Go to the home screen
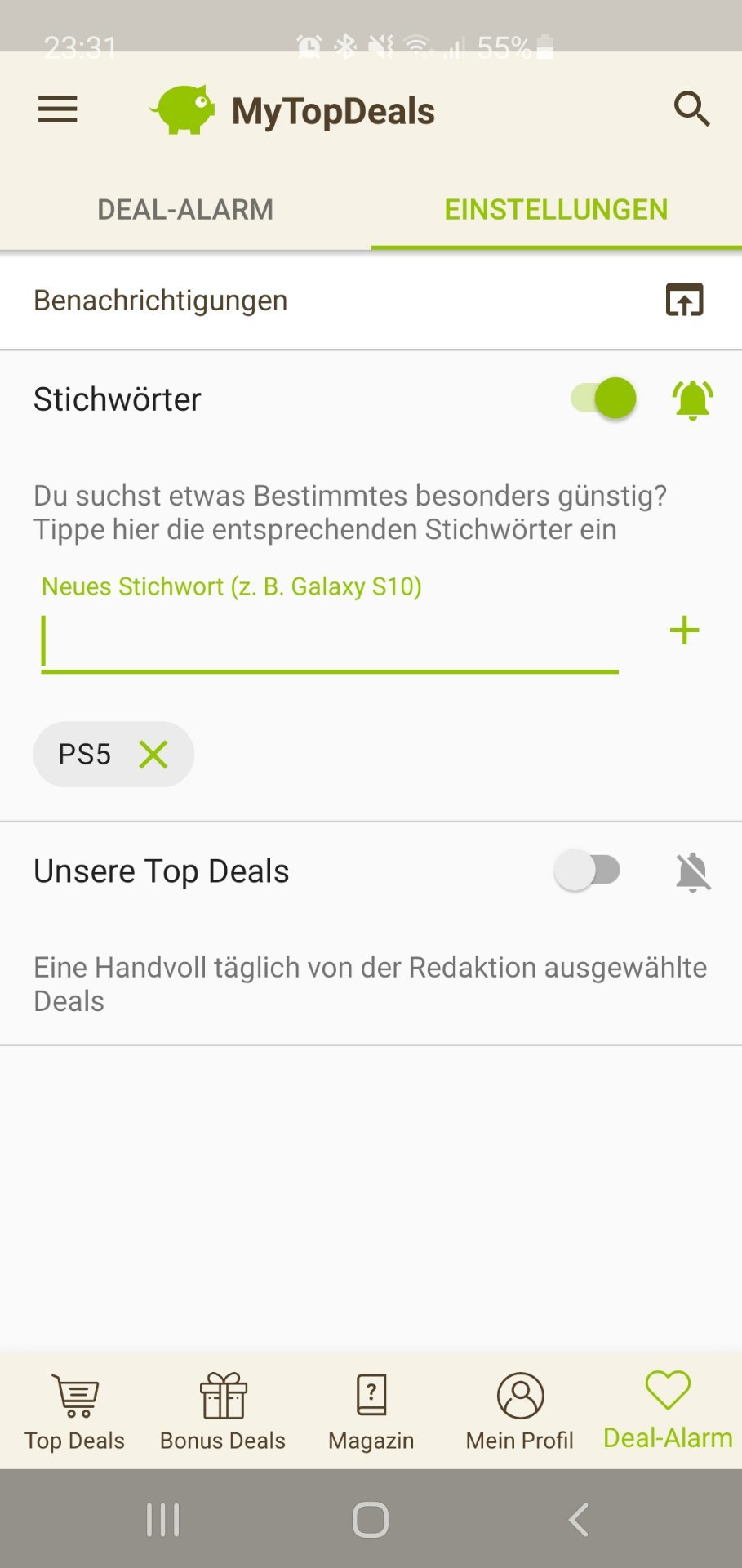This screenshot has height=1568, width=742. coord(371,1520)
